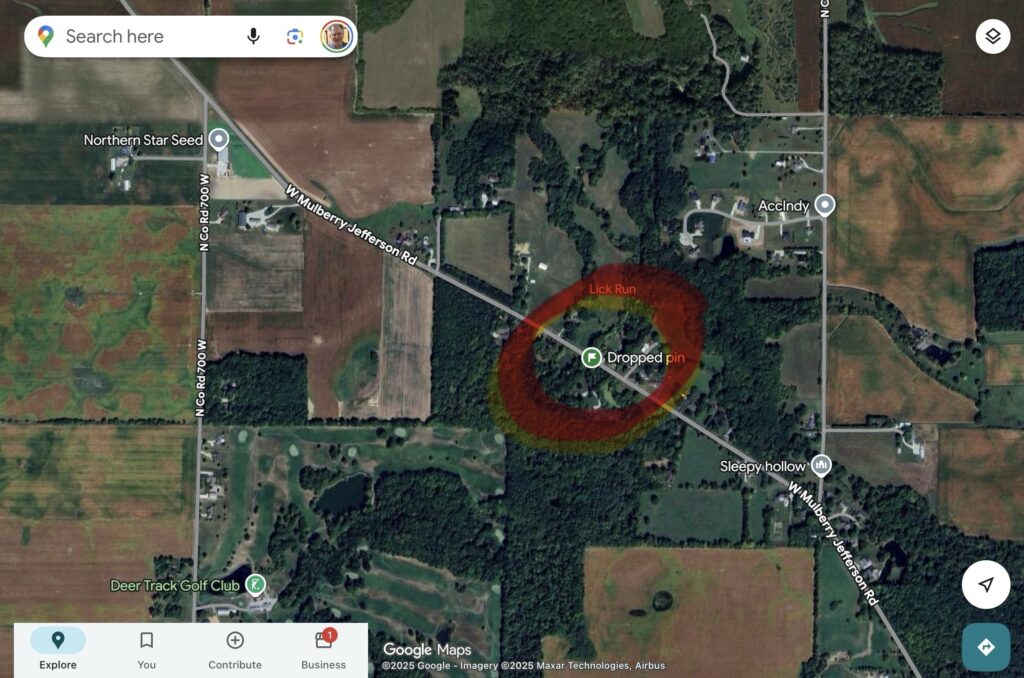The width and height of the screenshot is (1024, 678).
Task: Switch to the Explore tab
Action: [x=58, y=649]
